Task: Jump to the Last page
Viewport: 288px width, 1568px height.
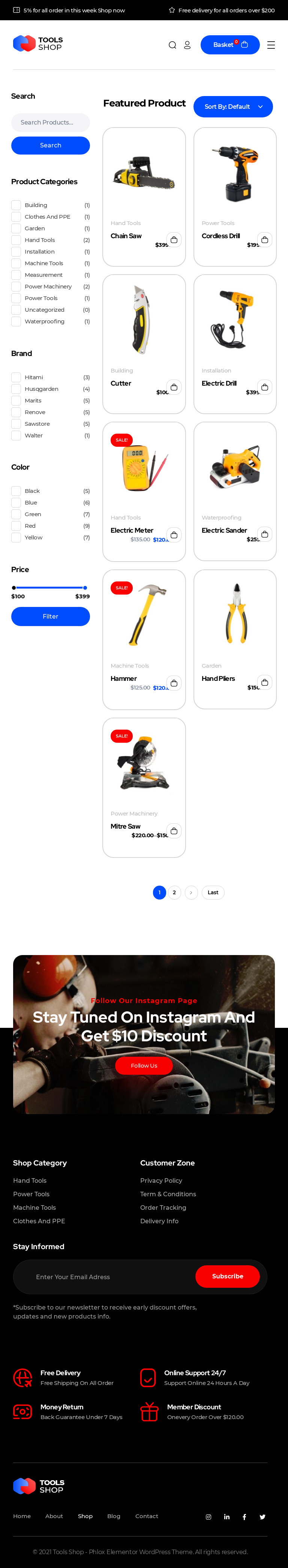Action: tap(213, 892)
